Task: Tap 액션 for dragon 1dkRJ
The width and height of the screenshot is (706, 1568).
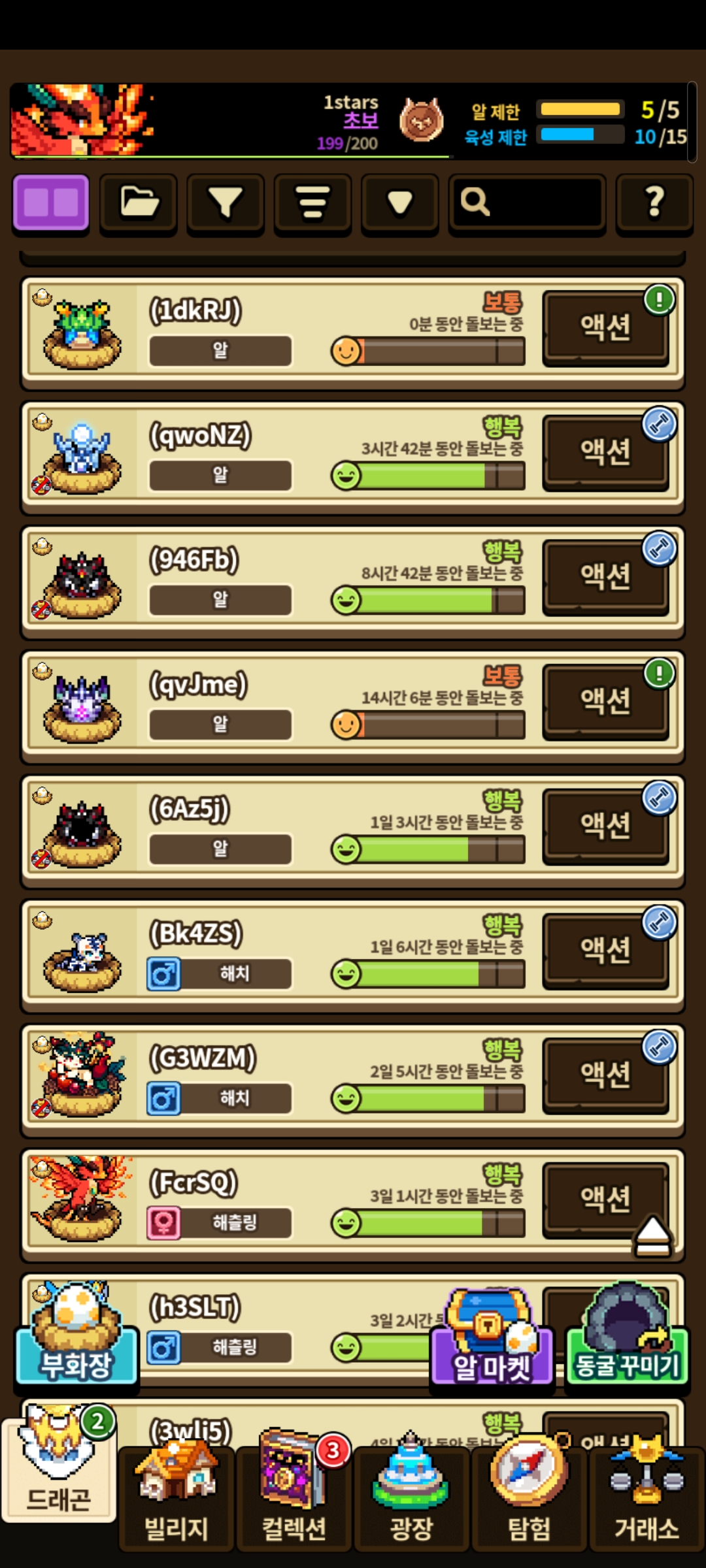Action: pyautogui.click(x=605, y=327)
